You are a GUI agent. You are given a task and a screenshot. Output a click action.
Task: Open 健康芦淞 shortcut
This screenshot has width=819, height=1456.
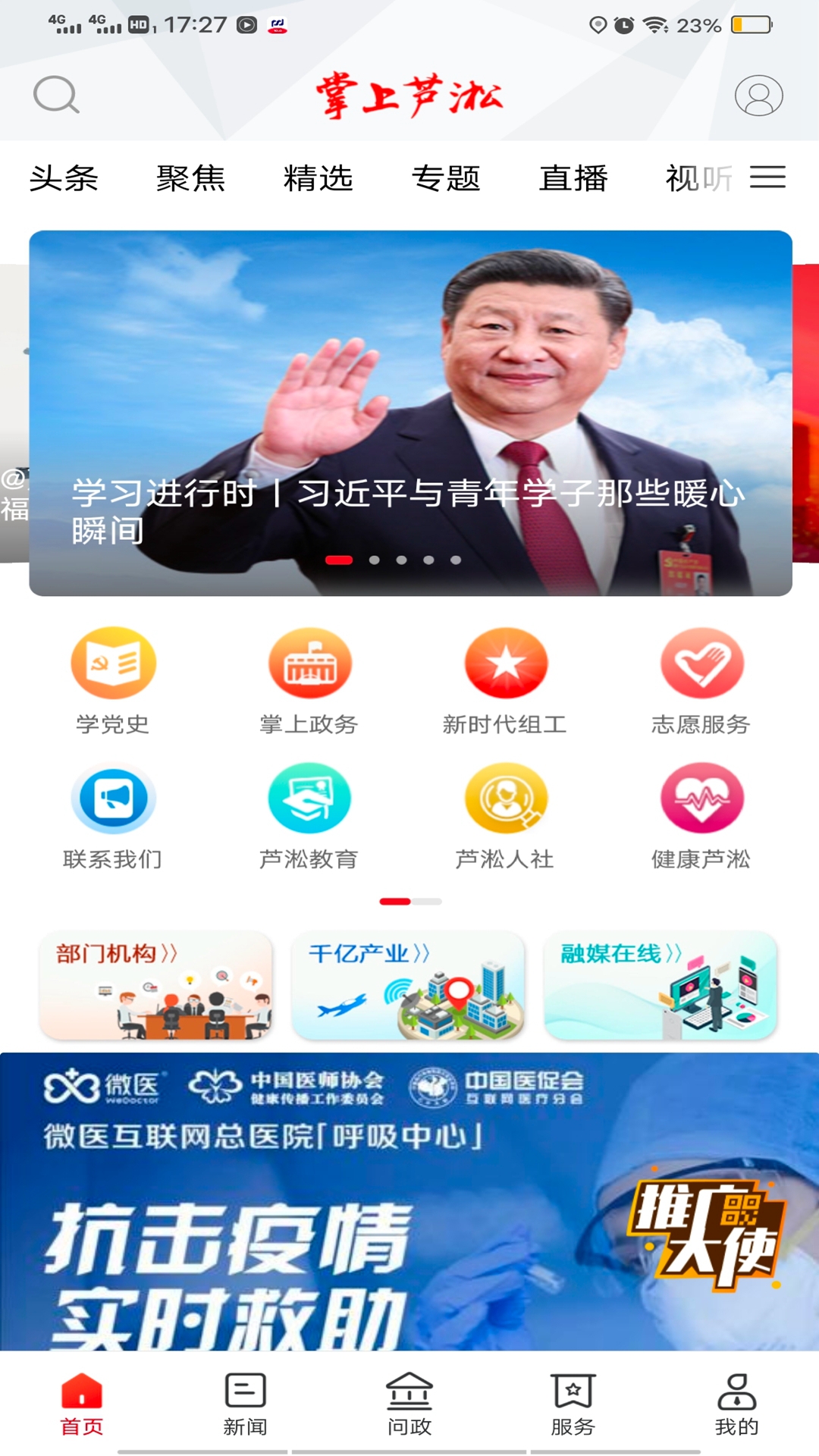(701, 817)
